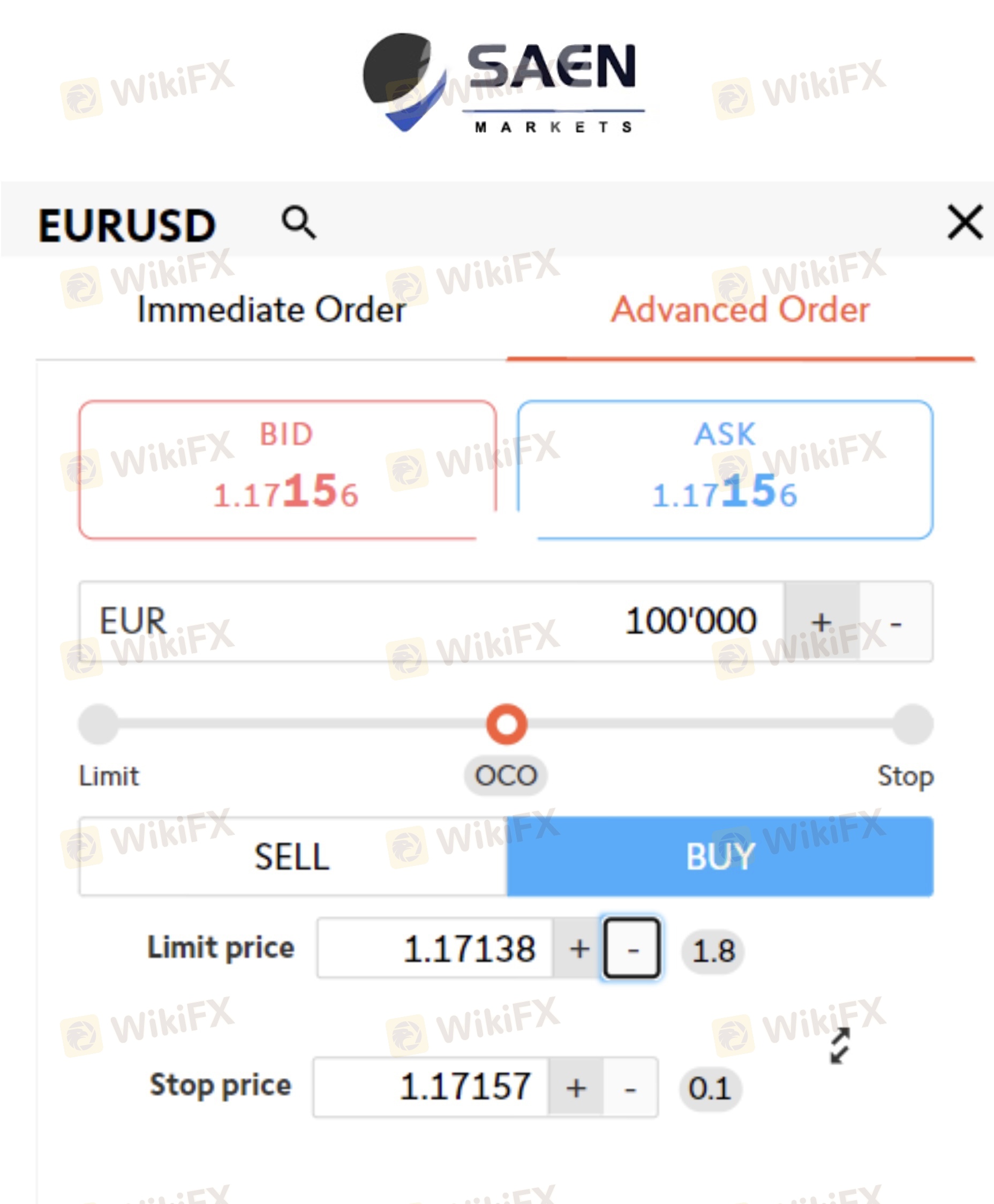Tap the ASK price box
The image size is (994, 1204).
(725, 470)
